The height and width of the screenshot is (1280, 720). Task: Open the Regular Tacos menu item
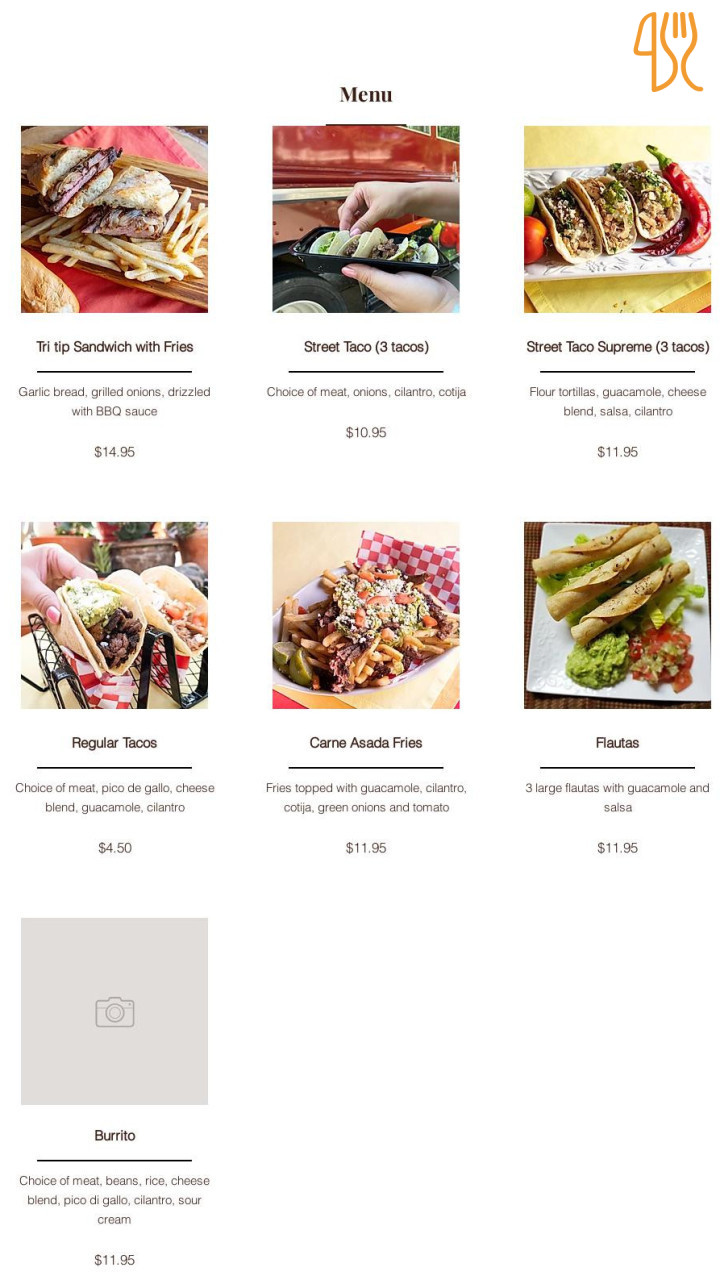[114, 743]
